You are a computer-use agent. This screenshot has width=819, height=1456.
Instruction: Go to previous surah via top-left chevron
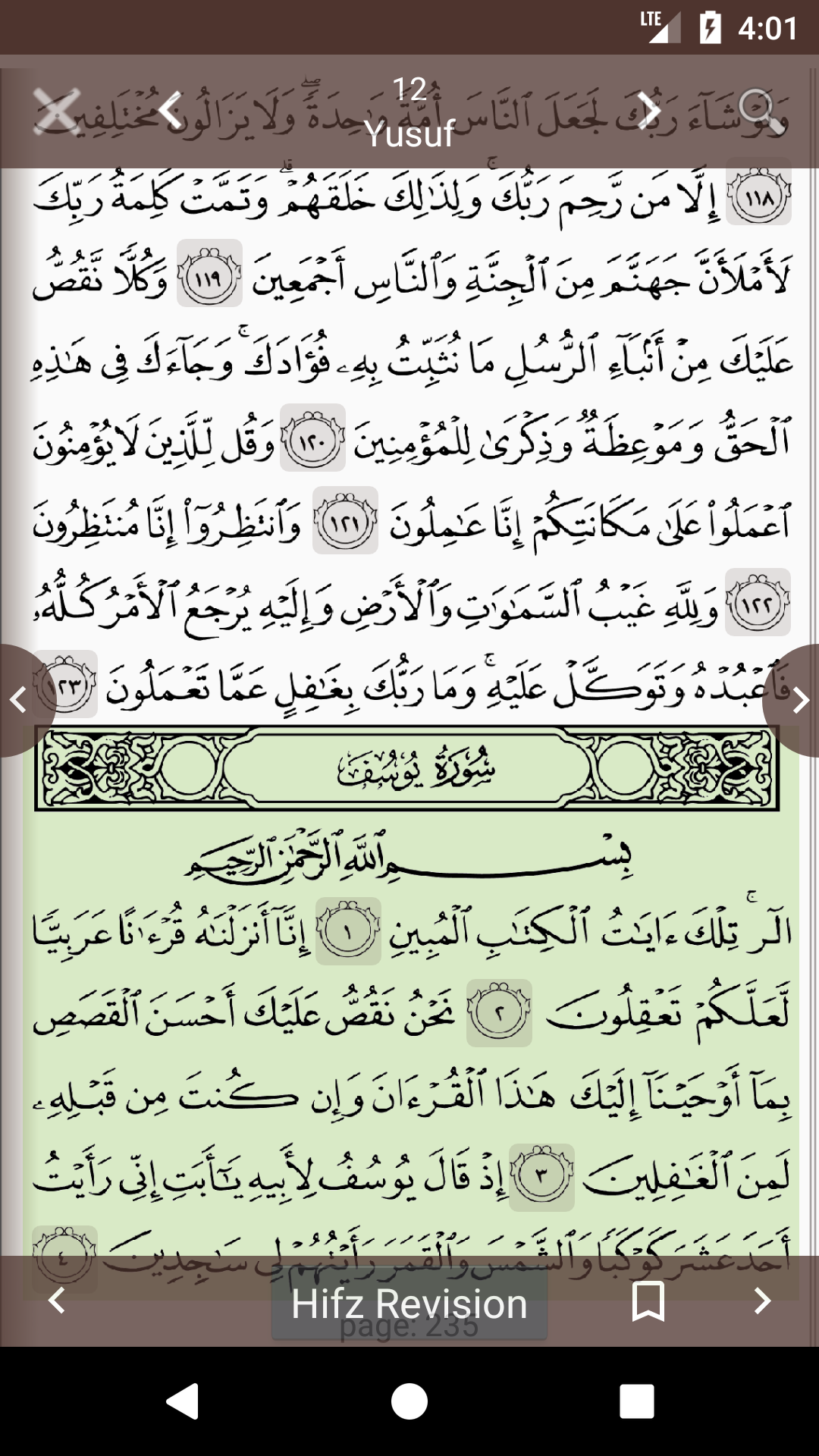pyautogui.click(x=171, y=108)
